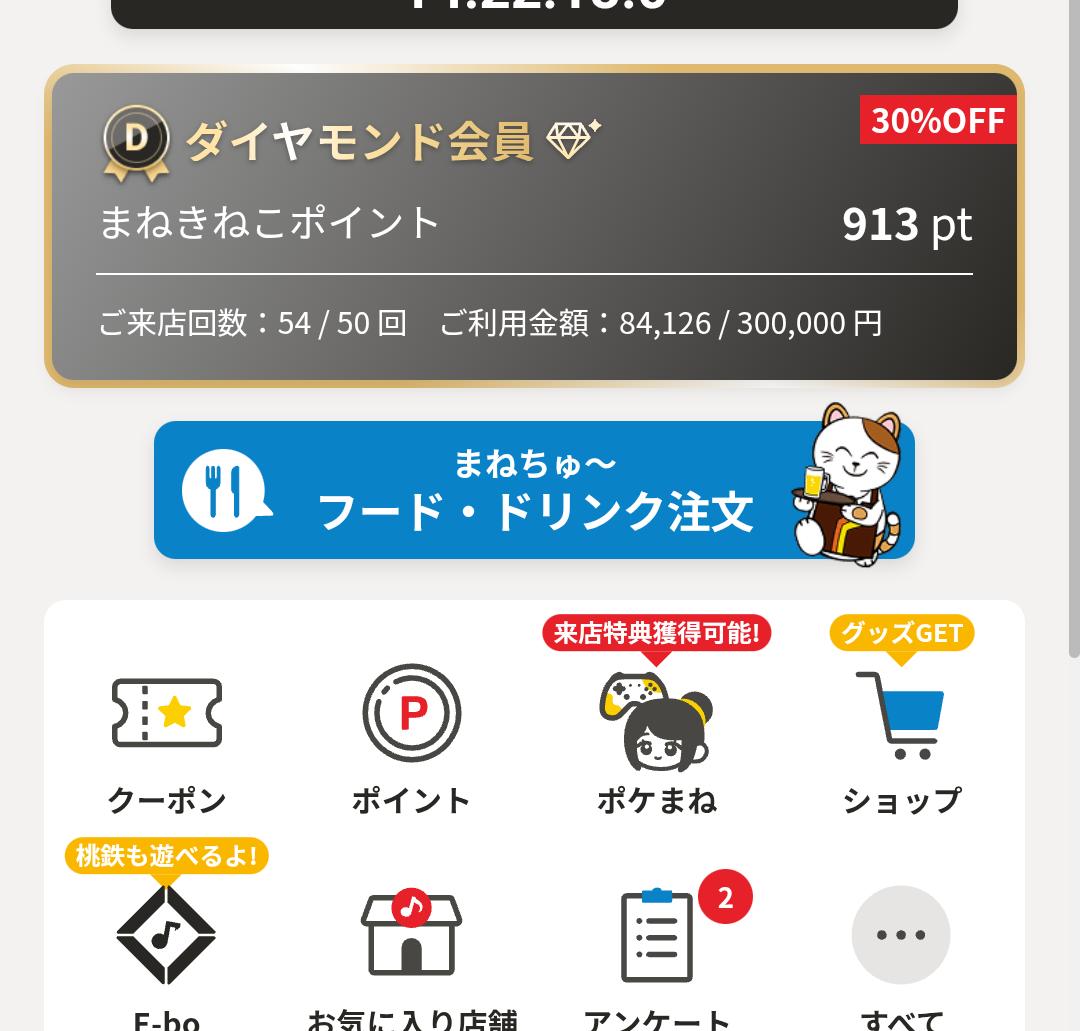Open the クーポン menu
Screen dimensions: 1080x1031
tap(167, 740)
